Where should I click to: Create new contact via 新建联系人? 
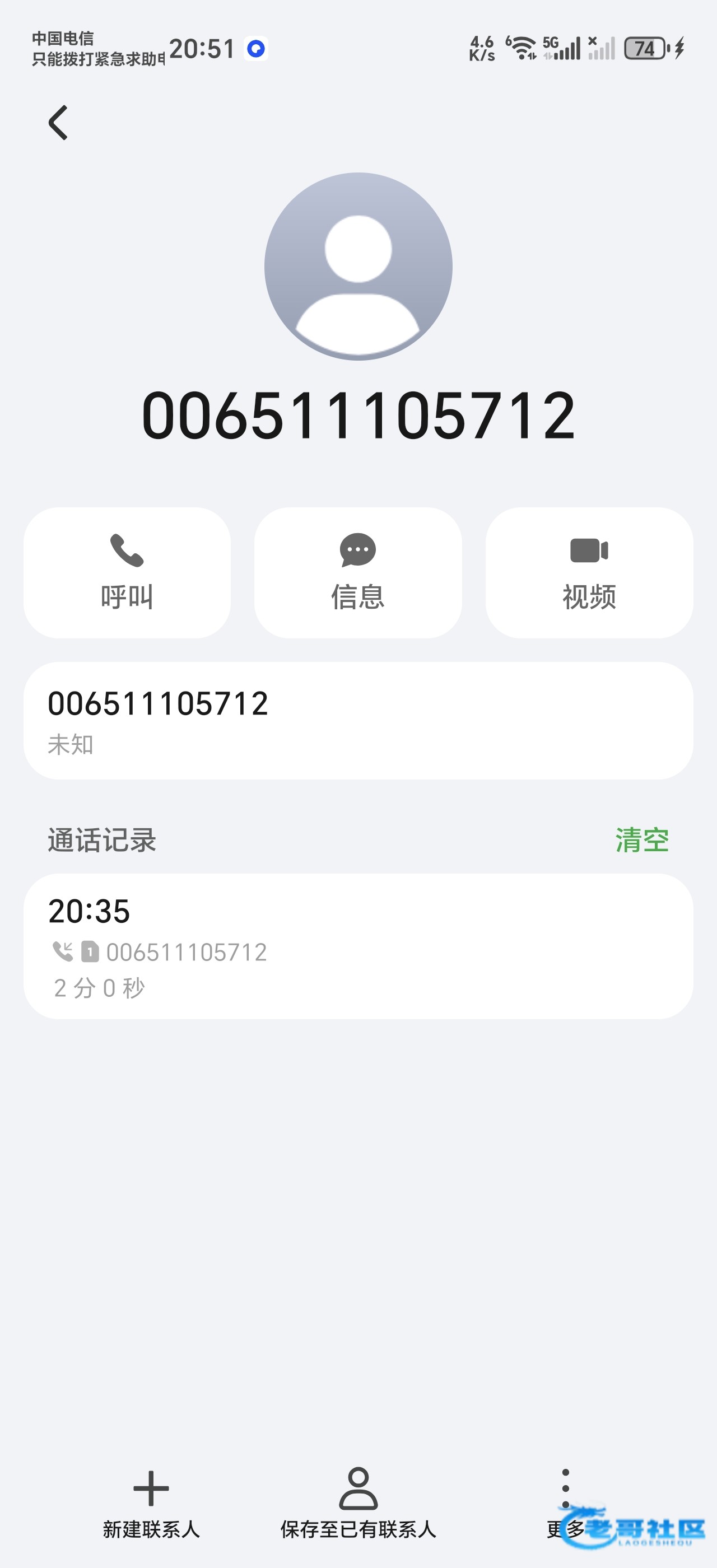click(151, 1504)
